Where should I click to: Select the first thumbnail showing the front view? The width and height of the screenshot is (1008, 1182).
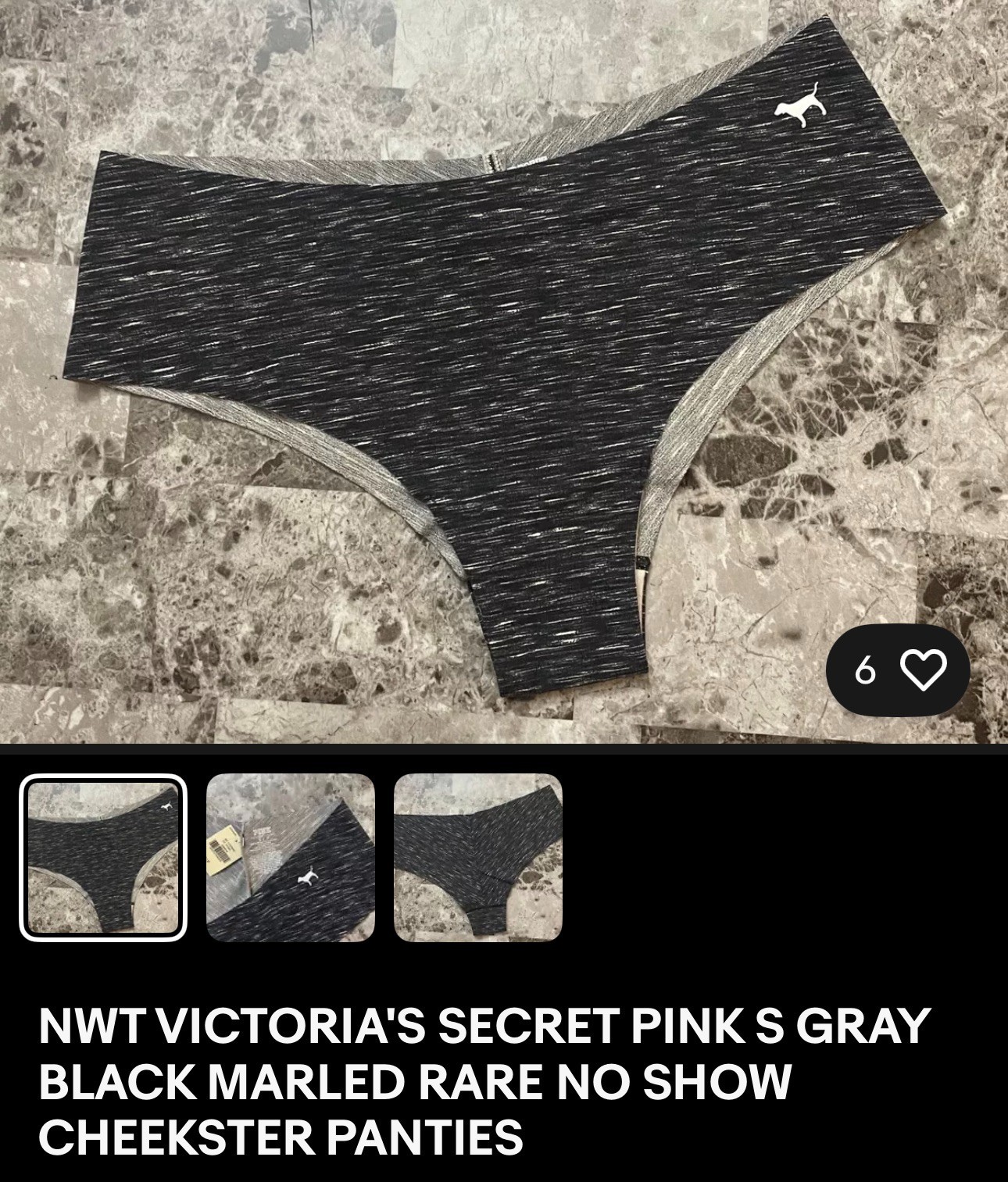coord(103,857)
